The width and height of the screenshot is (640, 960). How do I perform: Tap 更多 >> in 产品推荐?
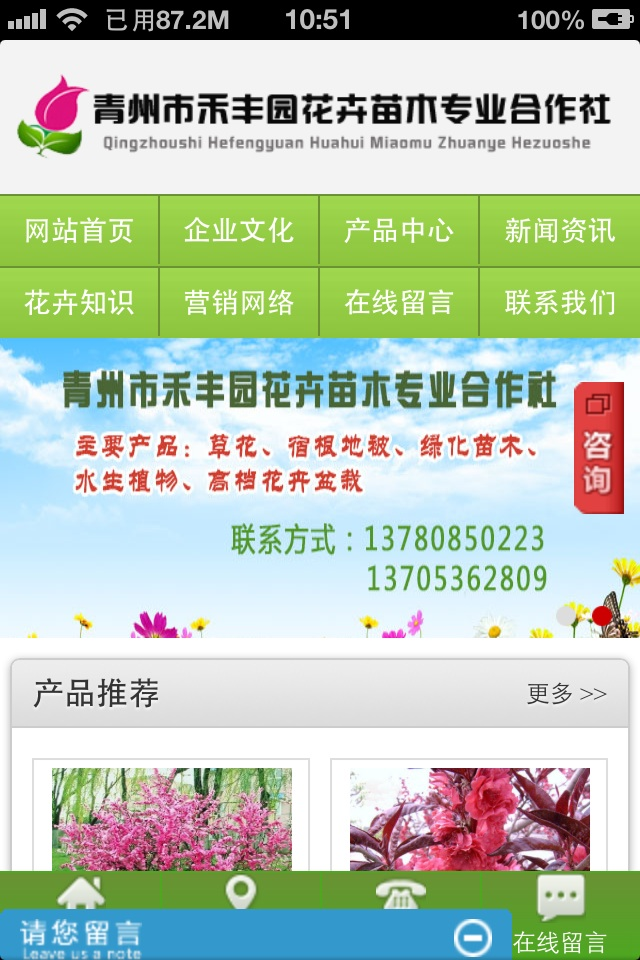click(566, 694)
